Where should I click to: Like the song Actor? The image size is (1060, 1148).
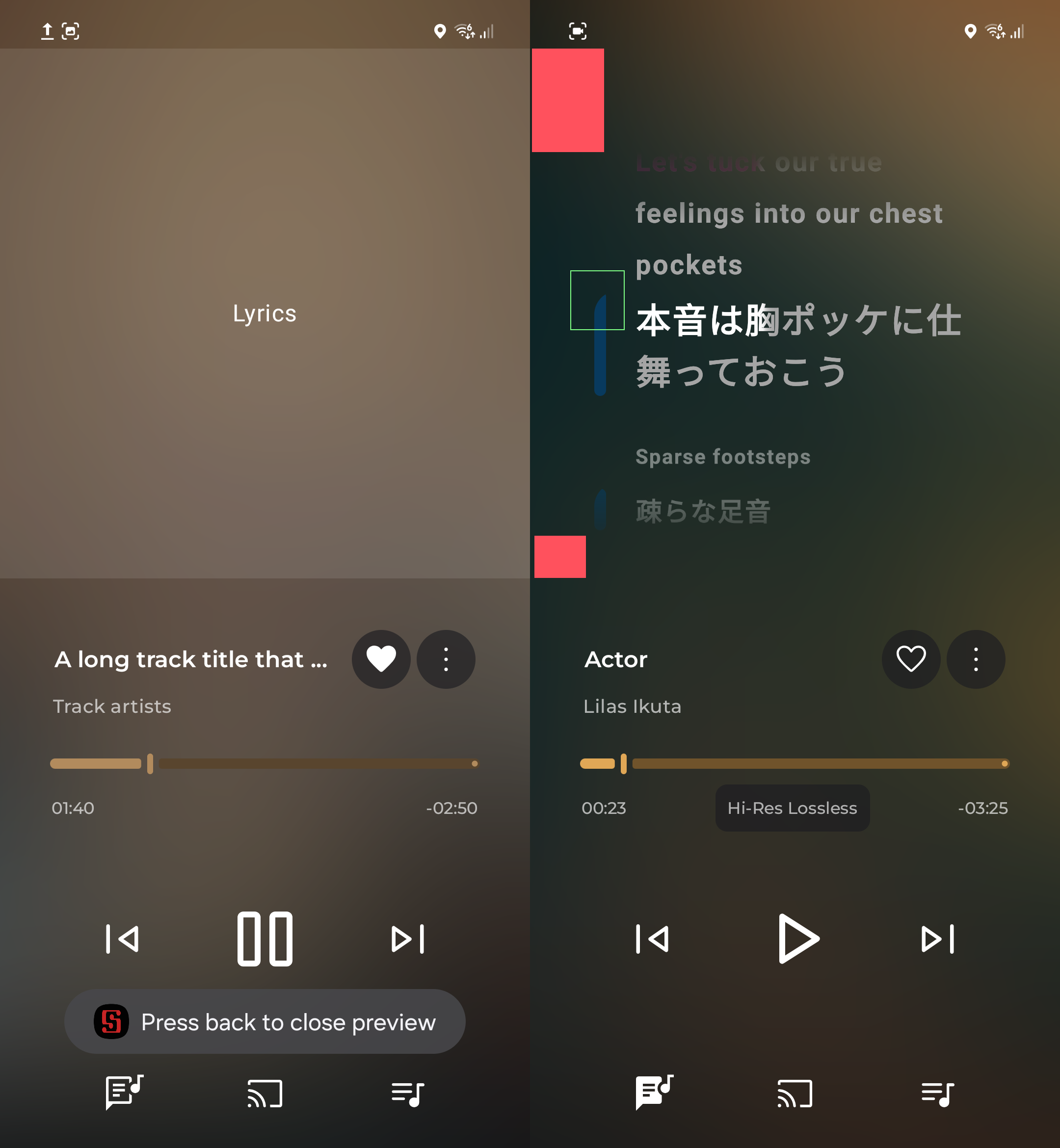pos(911,659)
